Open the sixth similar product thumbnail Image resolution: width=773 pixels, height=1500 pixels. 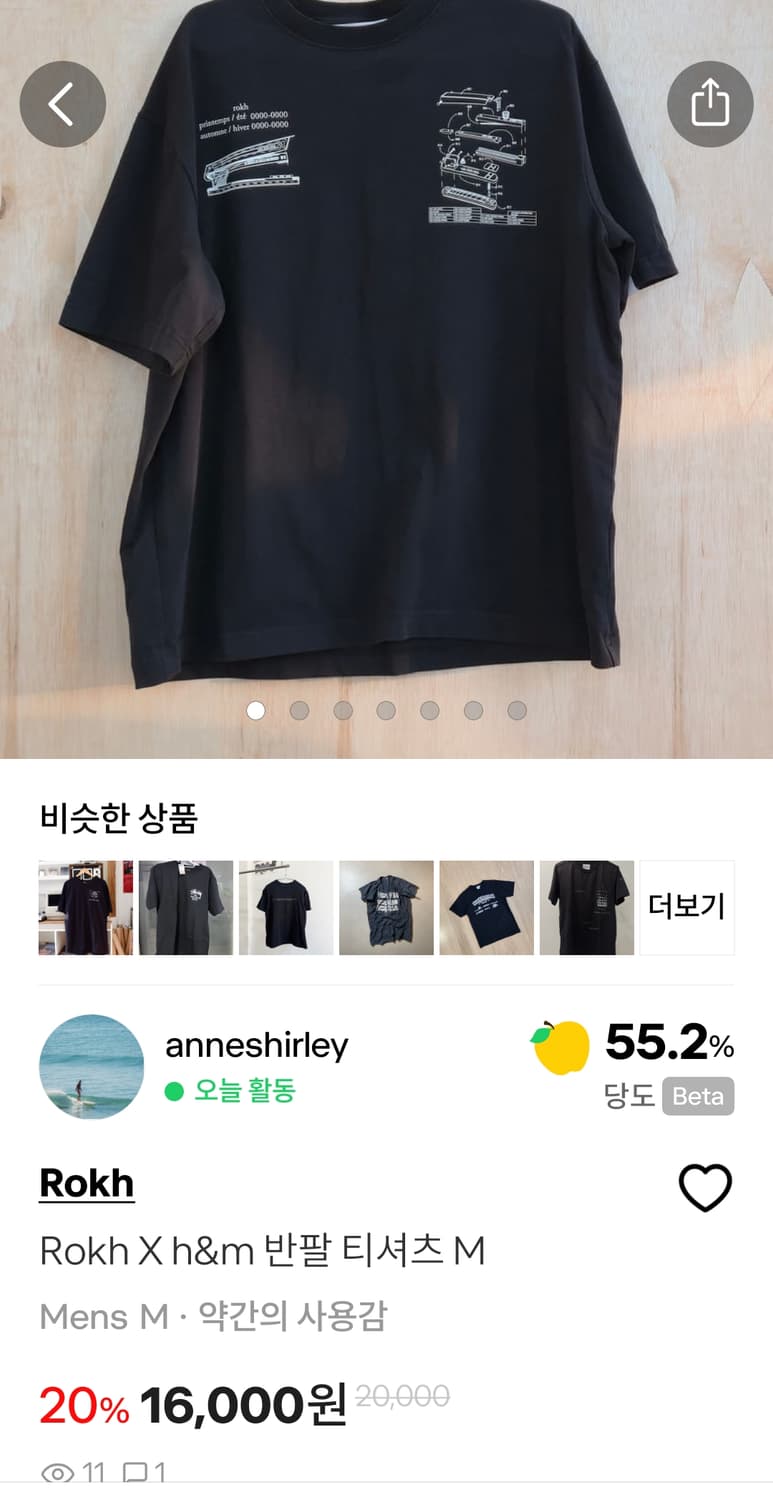[x=587, y=907]
